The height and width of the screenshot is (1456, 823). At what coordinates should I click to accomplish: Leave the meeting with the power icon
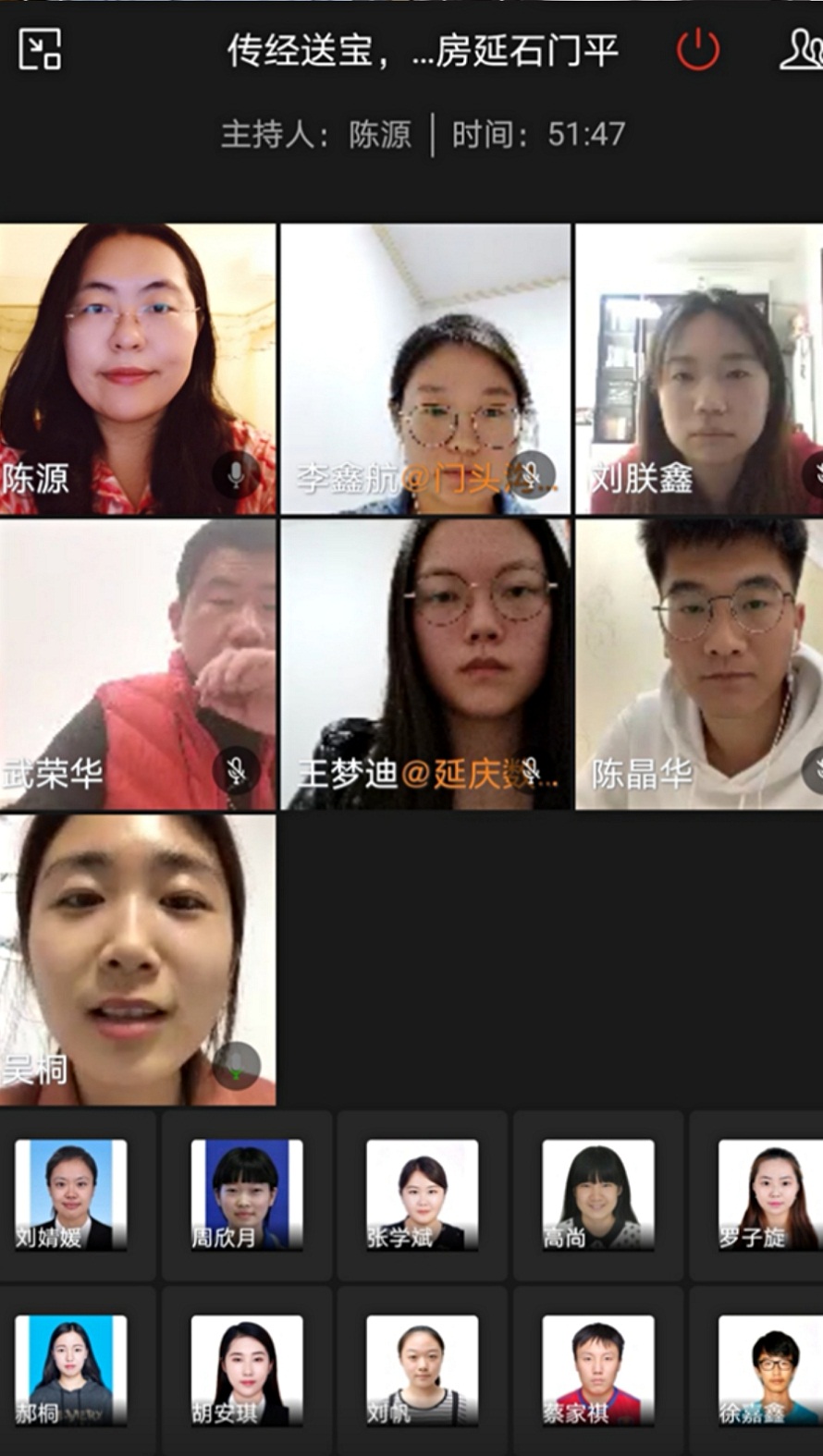coord(697,50)
